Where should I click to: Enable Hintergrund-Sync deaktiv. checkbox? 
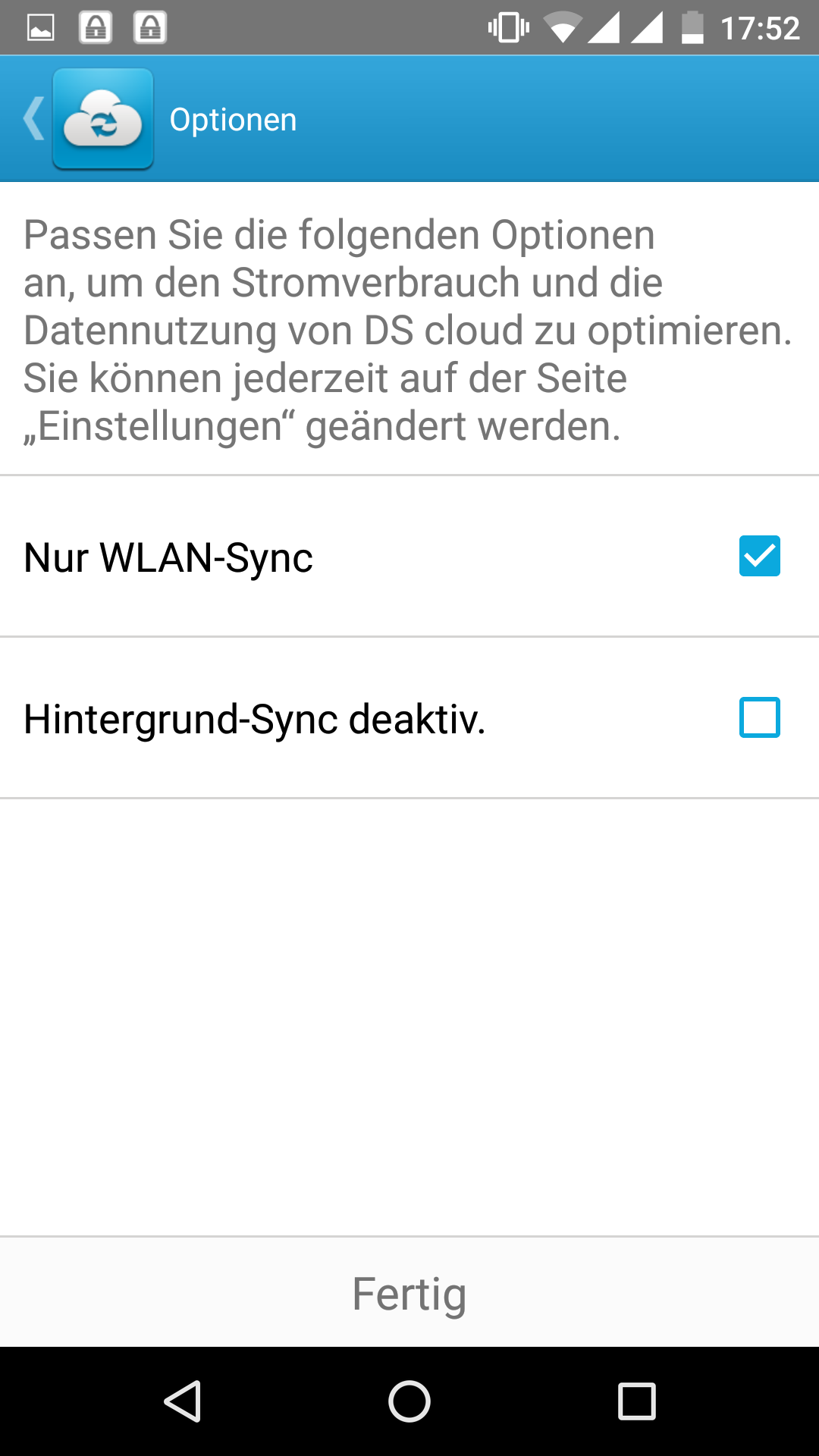click(759, 717)
